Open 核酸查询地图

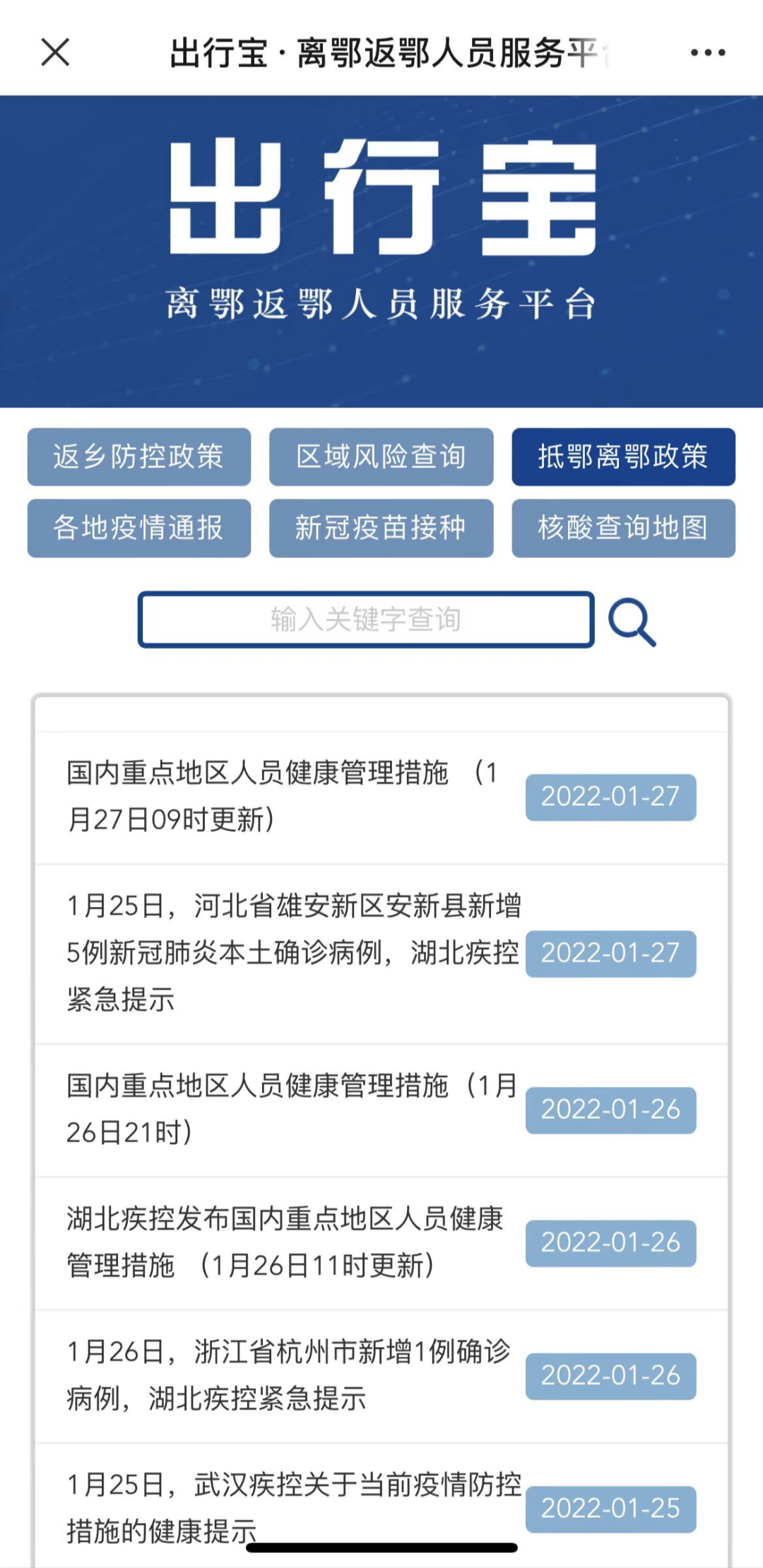click(623, 528)
